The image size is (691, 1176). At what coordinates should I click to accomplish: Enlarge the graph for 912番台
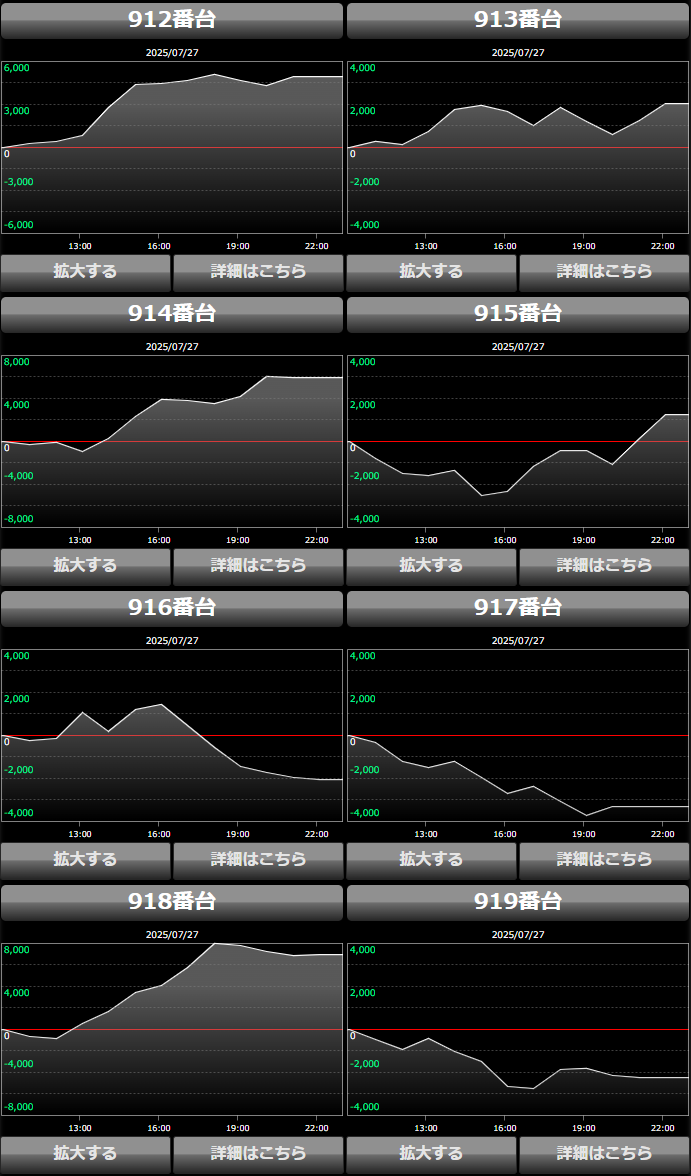point(85,271)
